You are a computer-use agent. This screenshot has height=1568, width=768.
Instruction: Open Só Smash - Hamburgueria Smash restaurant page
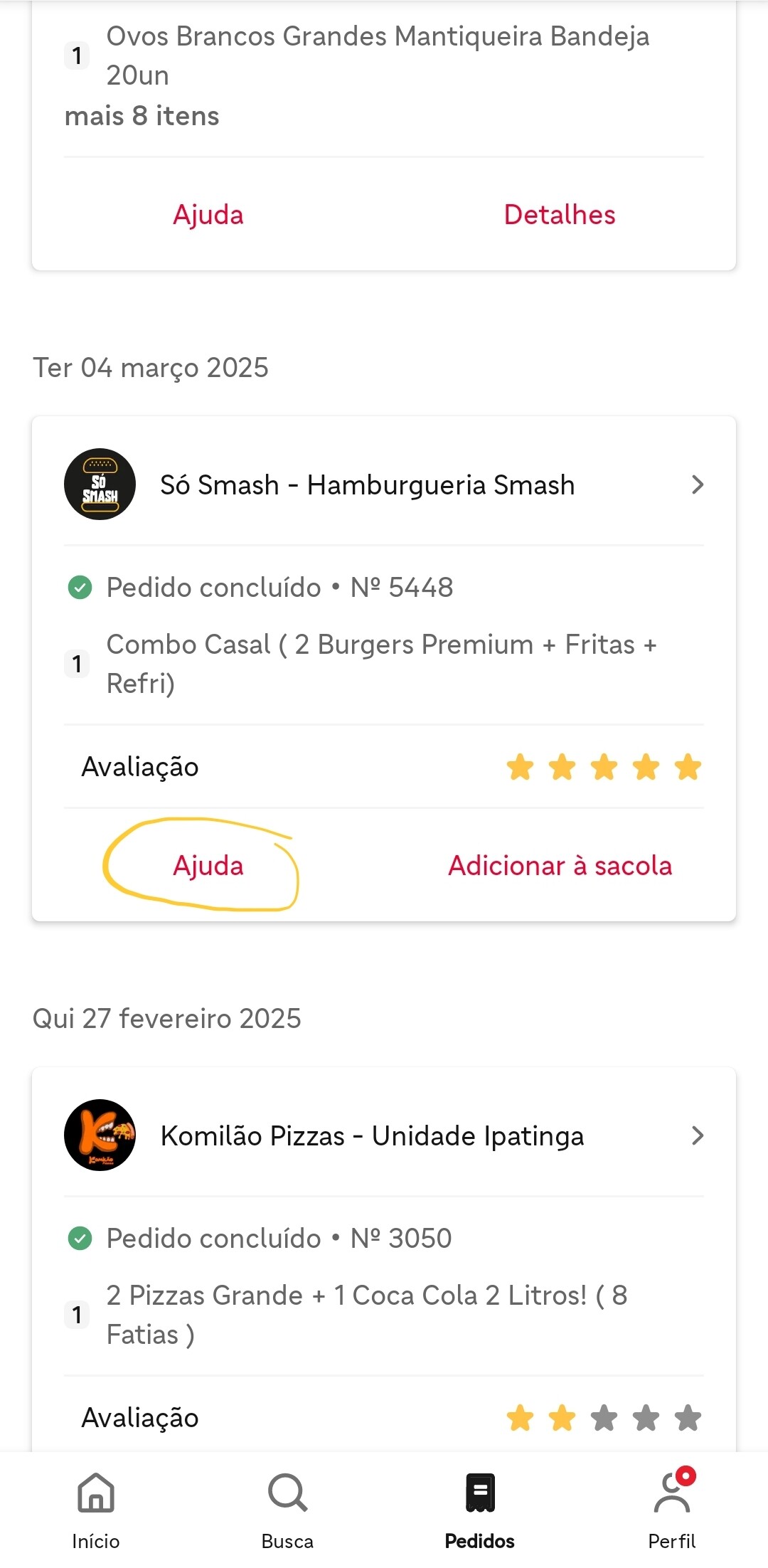click(x=384, y=484)
